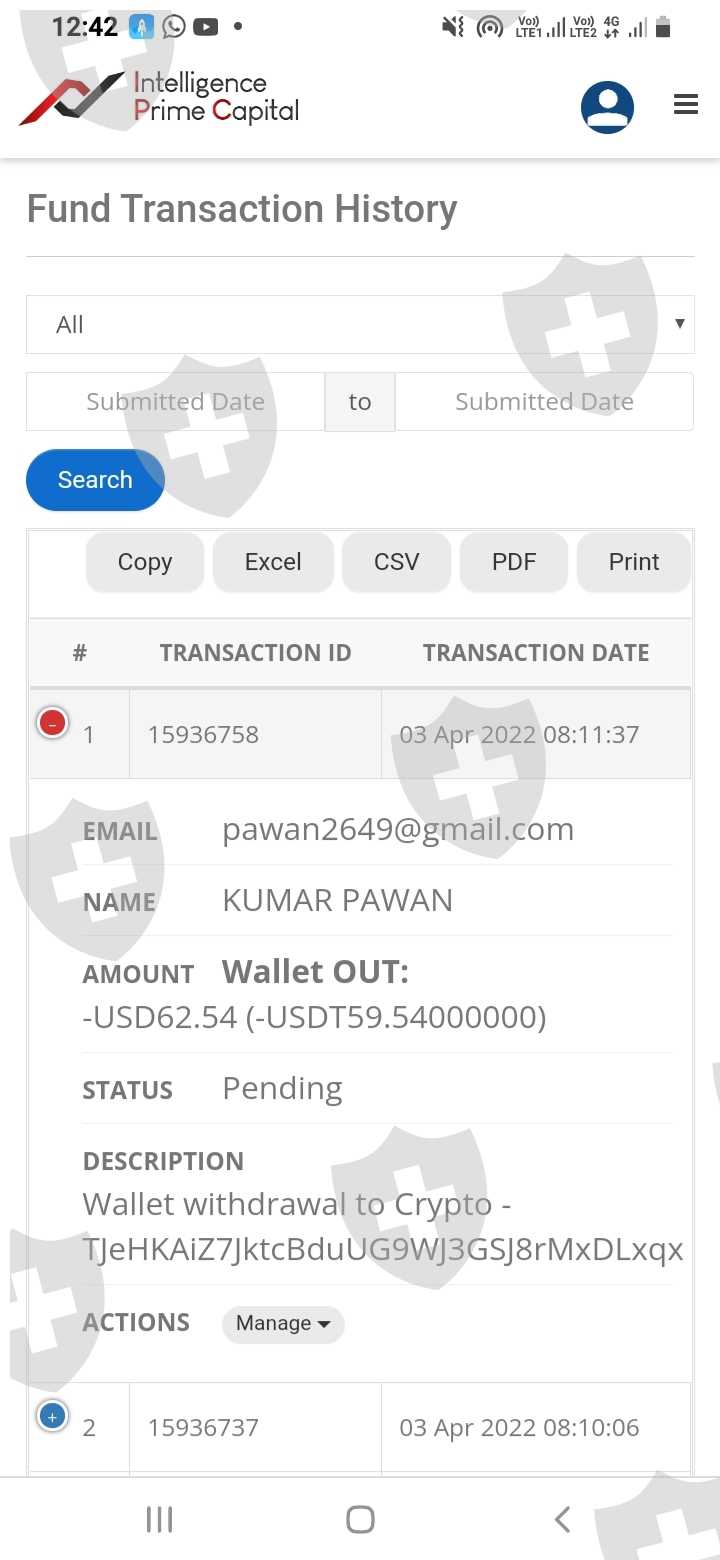
Task: Expand the All transaction type dropdown
Action: coord(360,324)
